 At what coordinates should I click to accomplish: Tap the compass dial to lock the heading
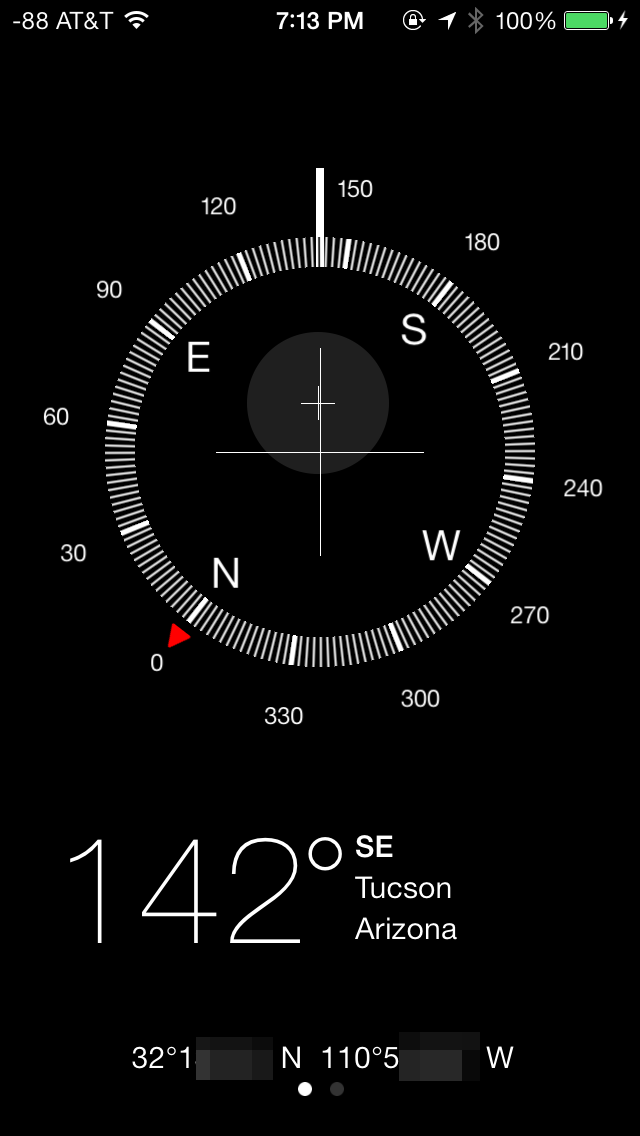coord(320,452)
